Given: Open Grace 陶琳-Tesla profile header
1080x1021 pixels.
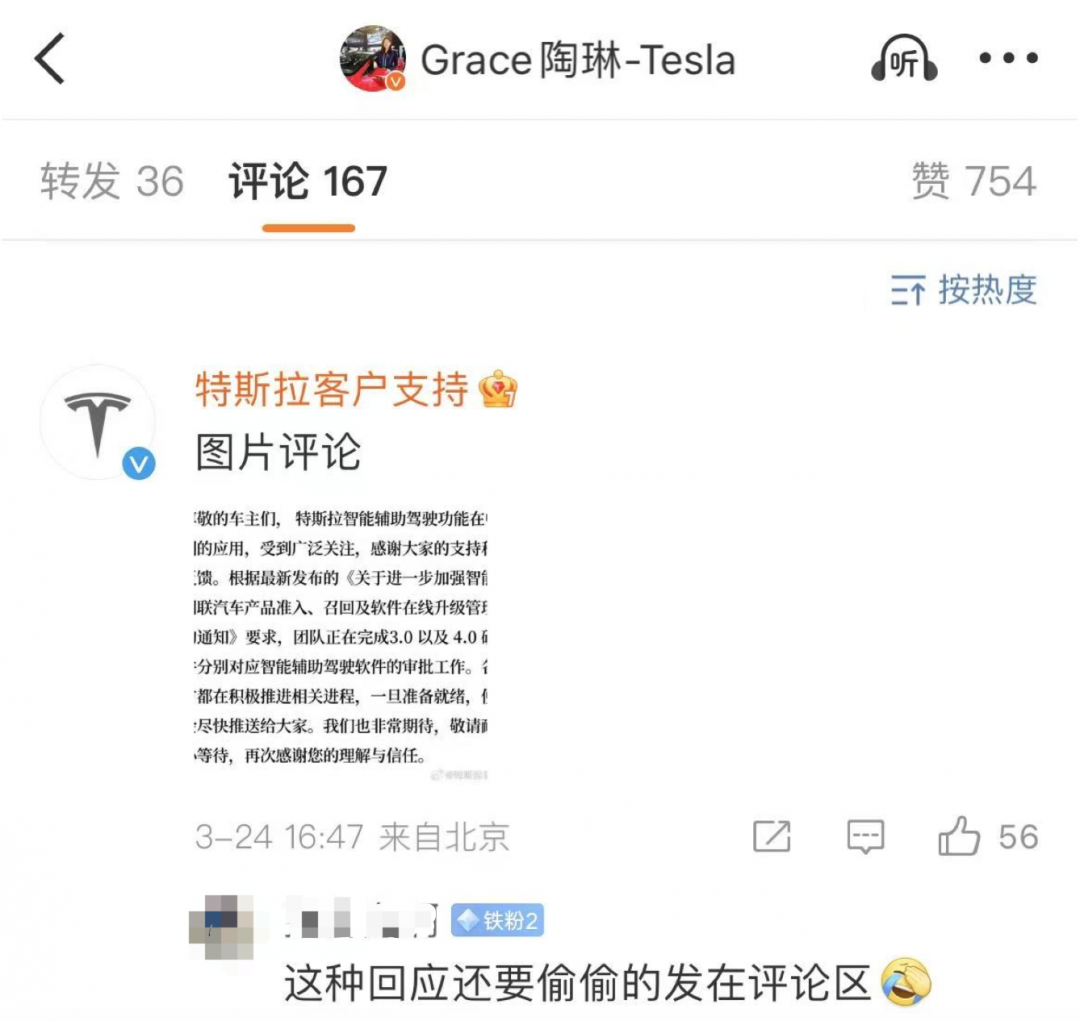Looking at the screenshot, I should tap(540, 60).
